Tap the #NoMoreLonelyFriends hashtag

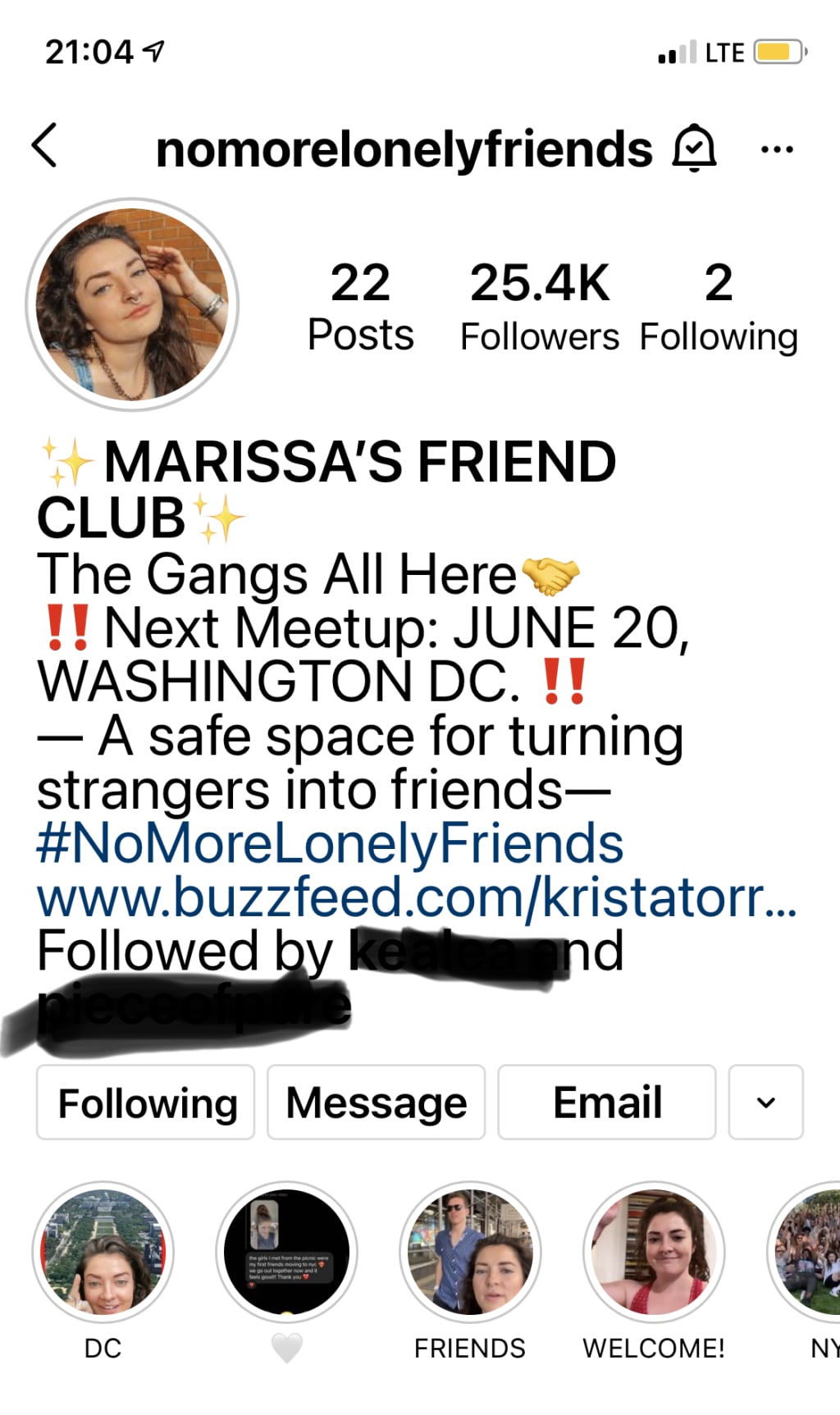[x=330, y=843]
